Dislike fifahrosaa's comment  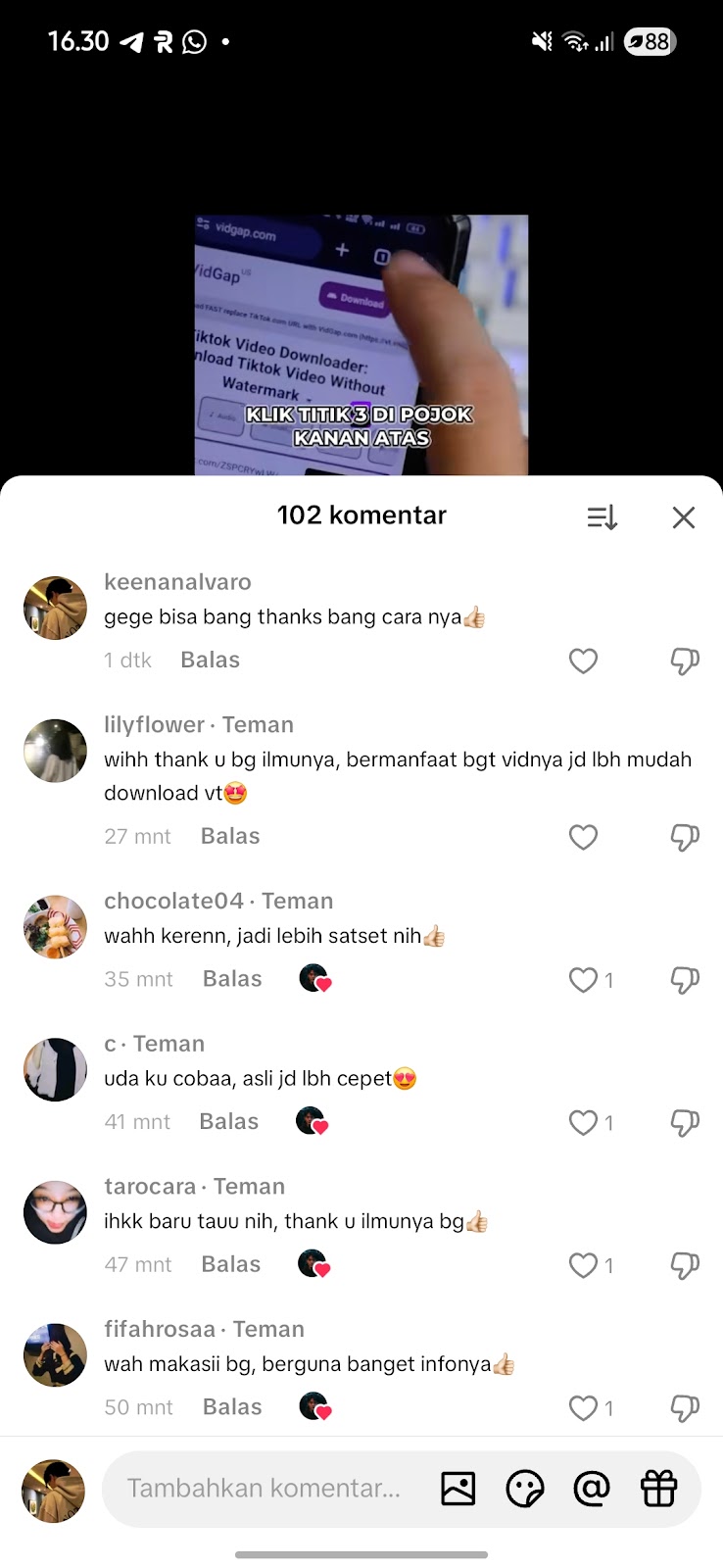click(684, 1408)
